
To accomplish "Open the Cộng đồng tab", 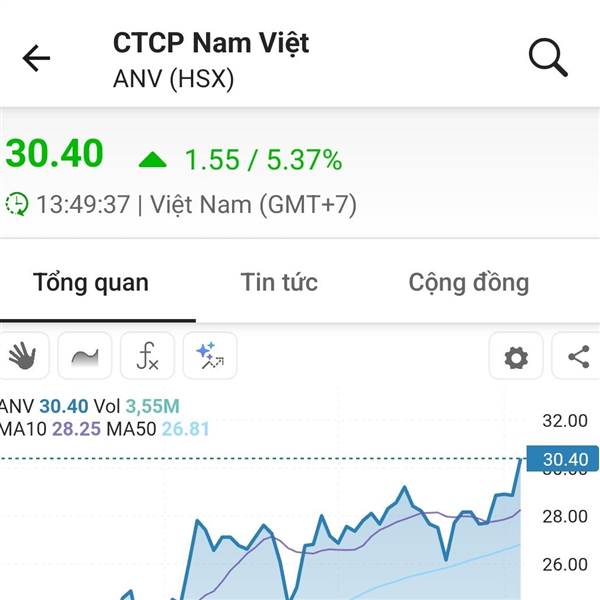I will (469, 283).
